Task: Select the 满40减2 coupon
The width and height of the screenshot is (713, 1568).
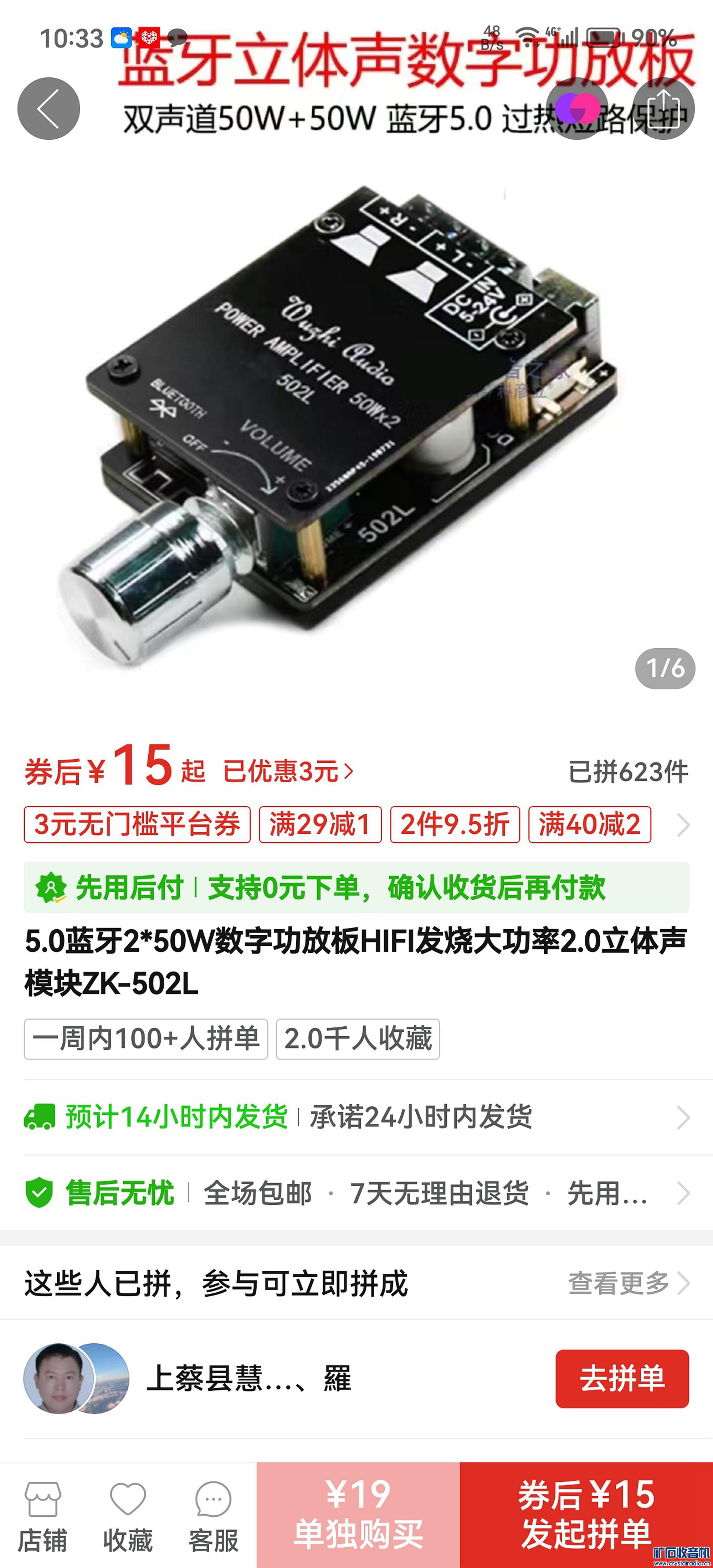Action: point(590,825)
